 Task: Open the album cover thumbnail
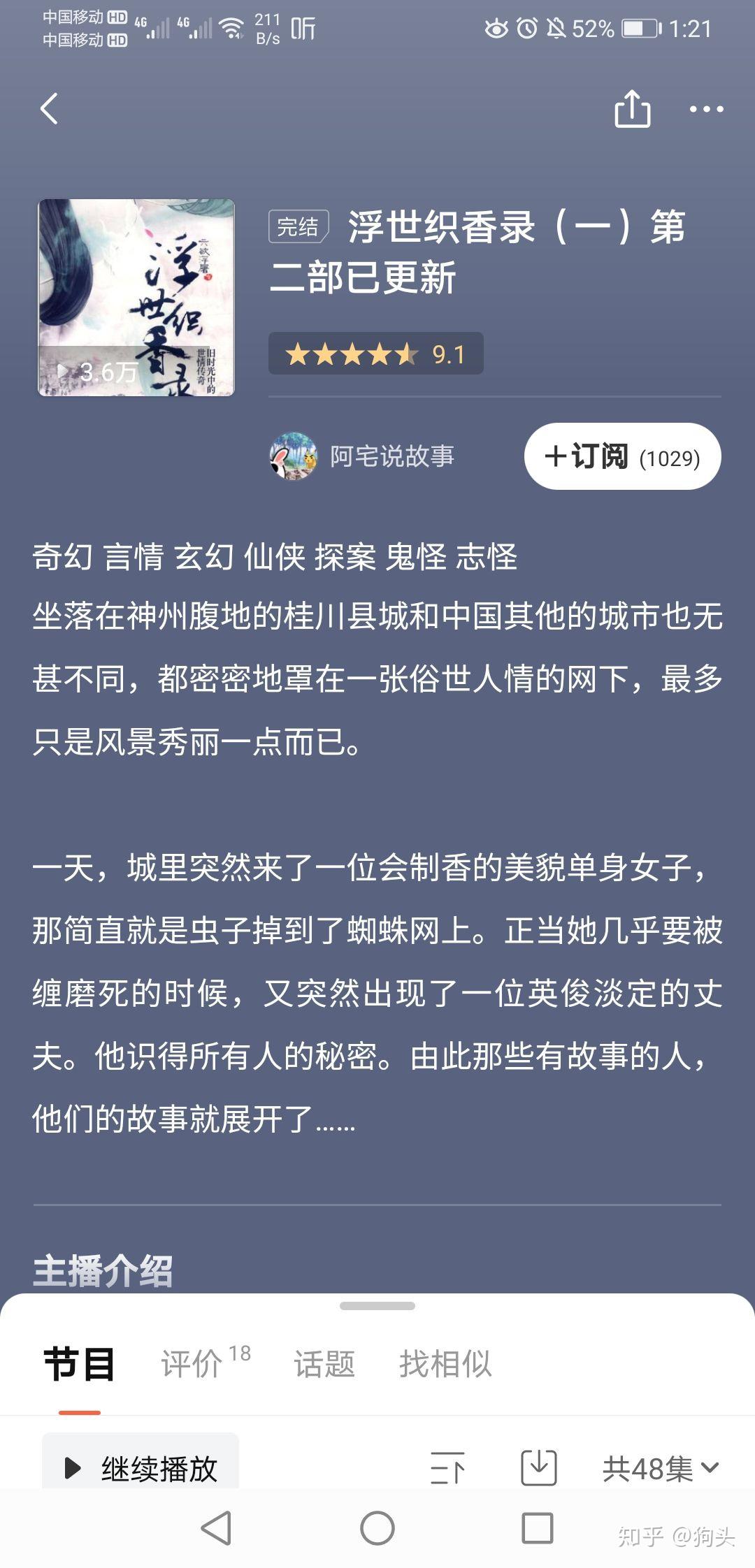136,298
